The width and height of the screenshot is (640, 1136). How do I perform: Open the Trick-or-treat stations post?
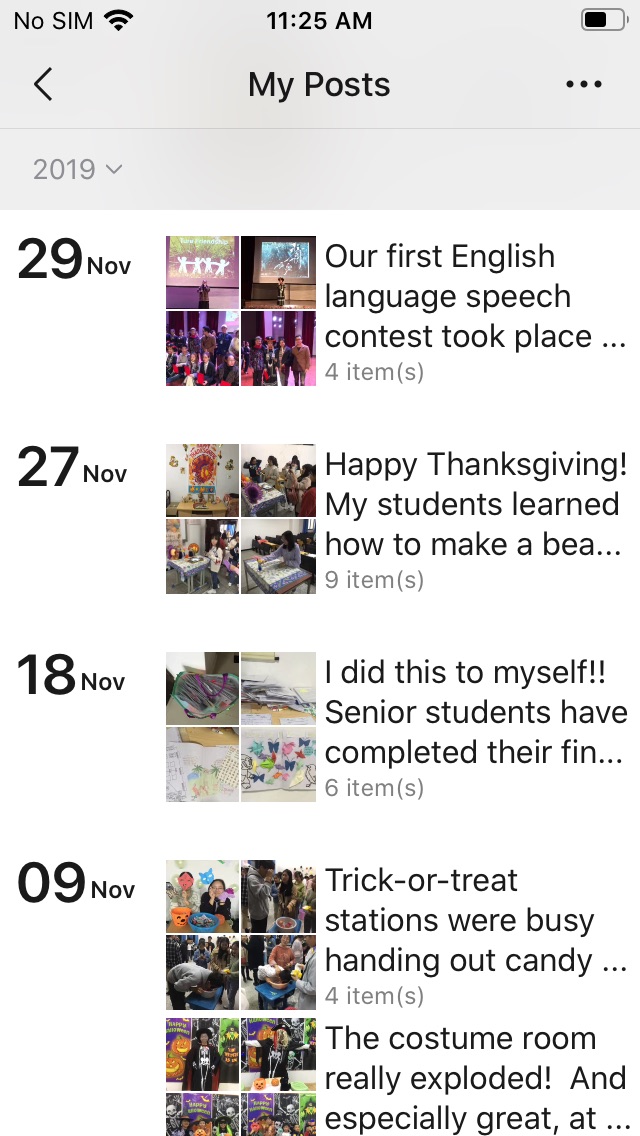coord(475,921)
